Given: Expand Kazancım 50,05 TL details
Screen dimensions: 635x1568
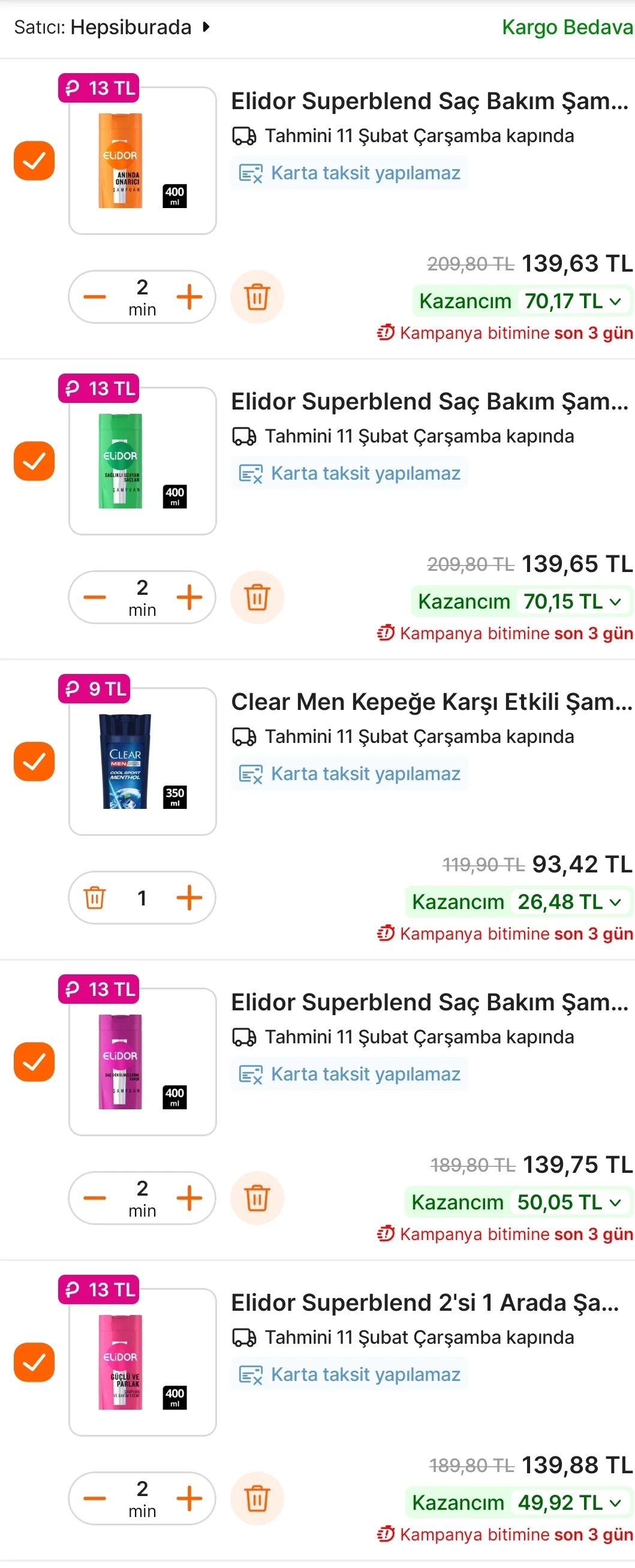Looking at the screenshot, I should point(518,1202).
